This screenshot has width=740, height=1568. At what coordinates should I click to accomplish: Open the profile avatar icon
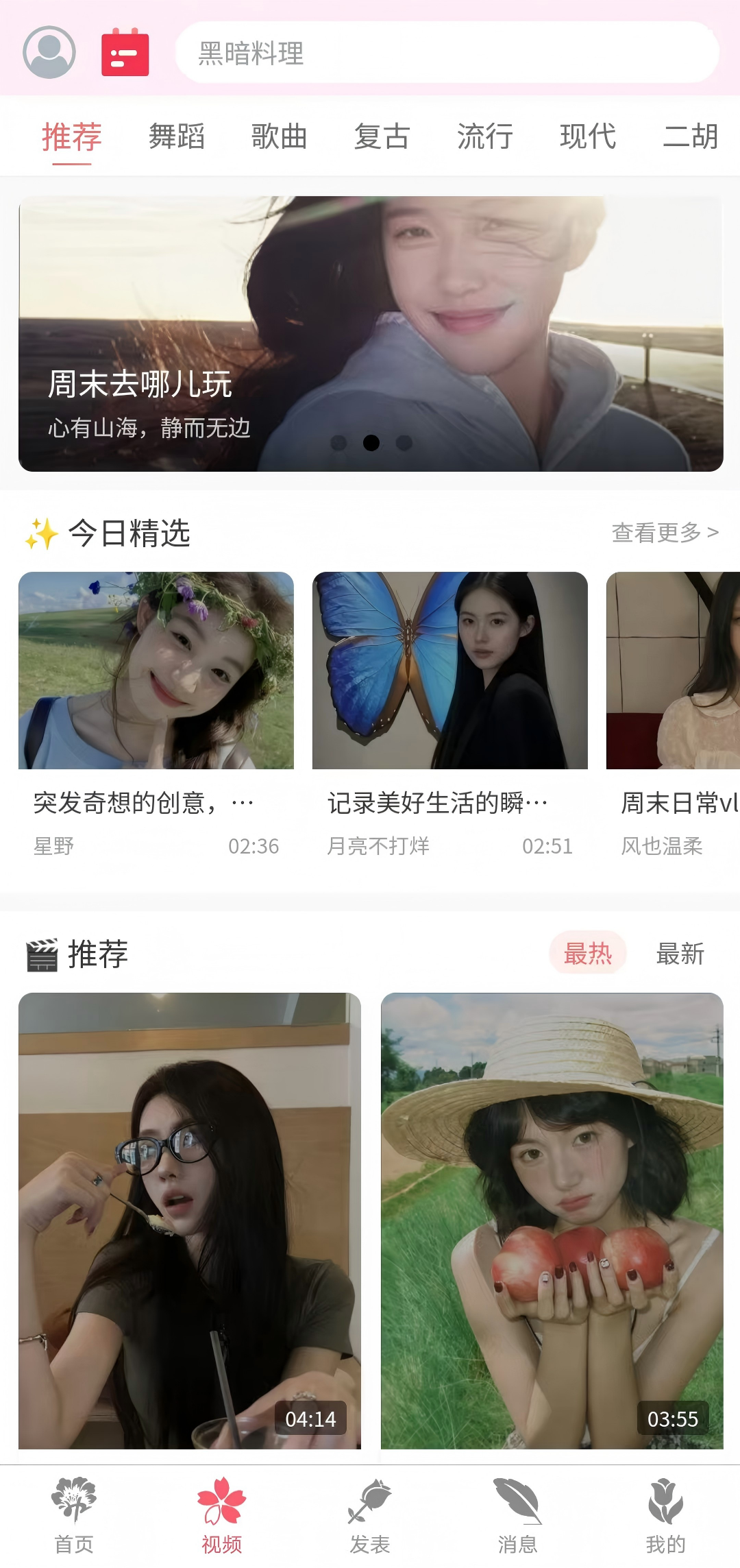49,51
